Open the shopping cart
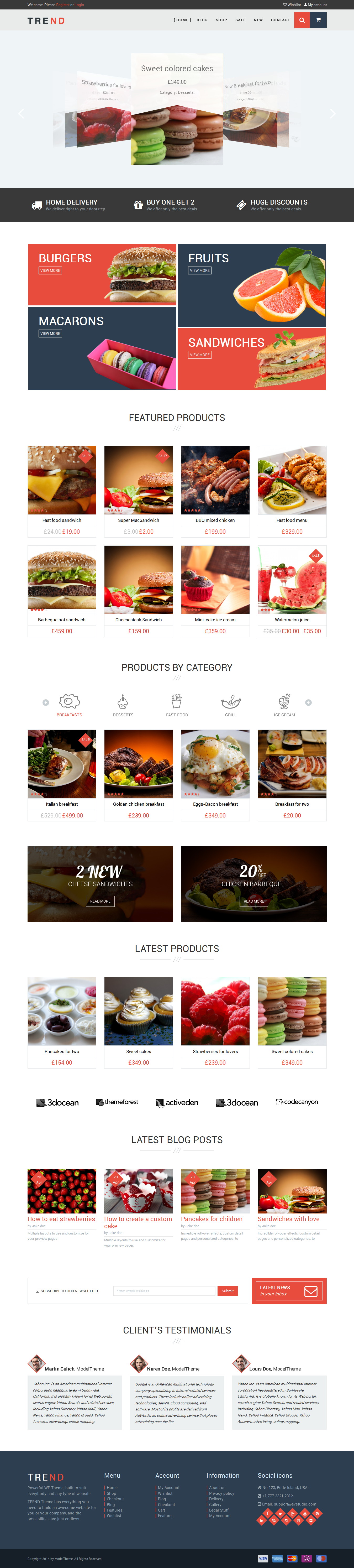Image resolution: width=354 pixels, height=1568 pixels. [318, 20]
